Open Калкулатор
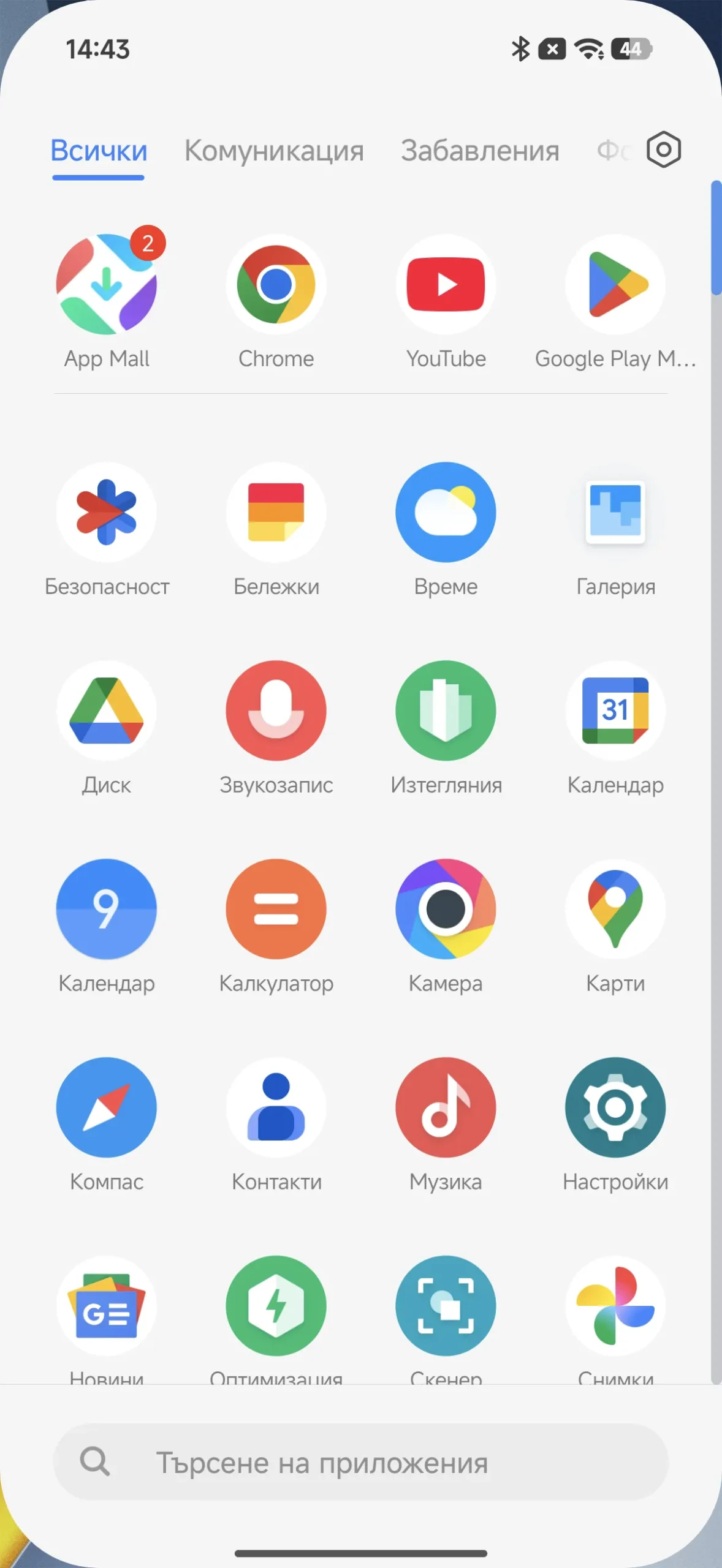 tap(276, 909)
